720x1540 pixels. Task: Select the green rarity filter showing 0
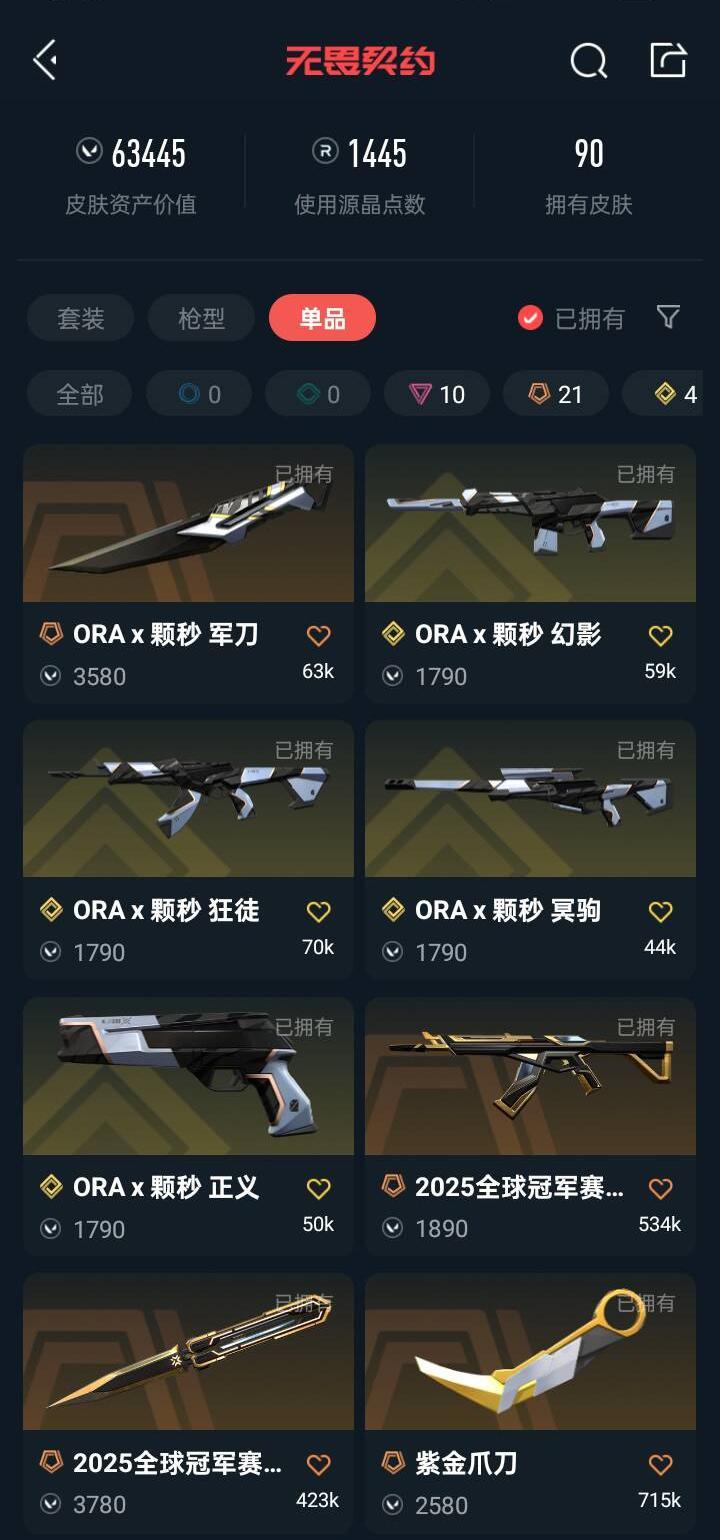[x=317, y=393]
